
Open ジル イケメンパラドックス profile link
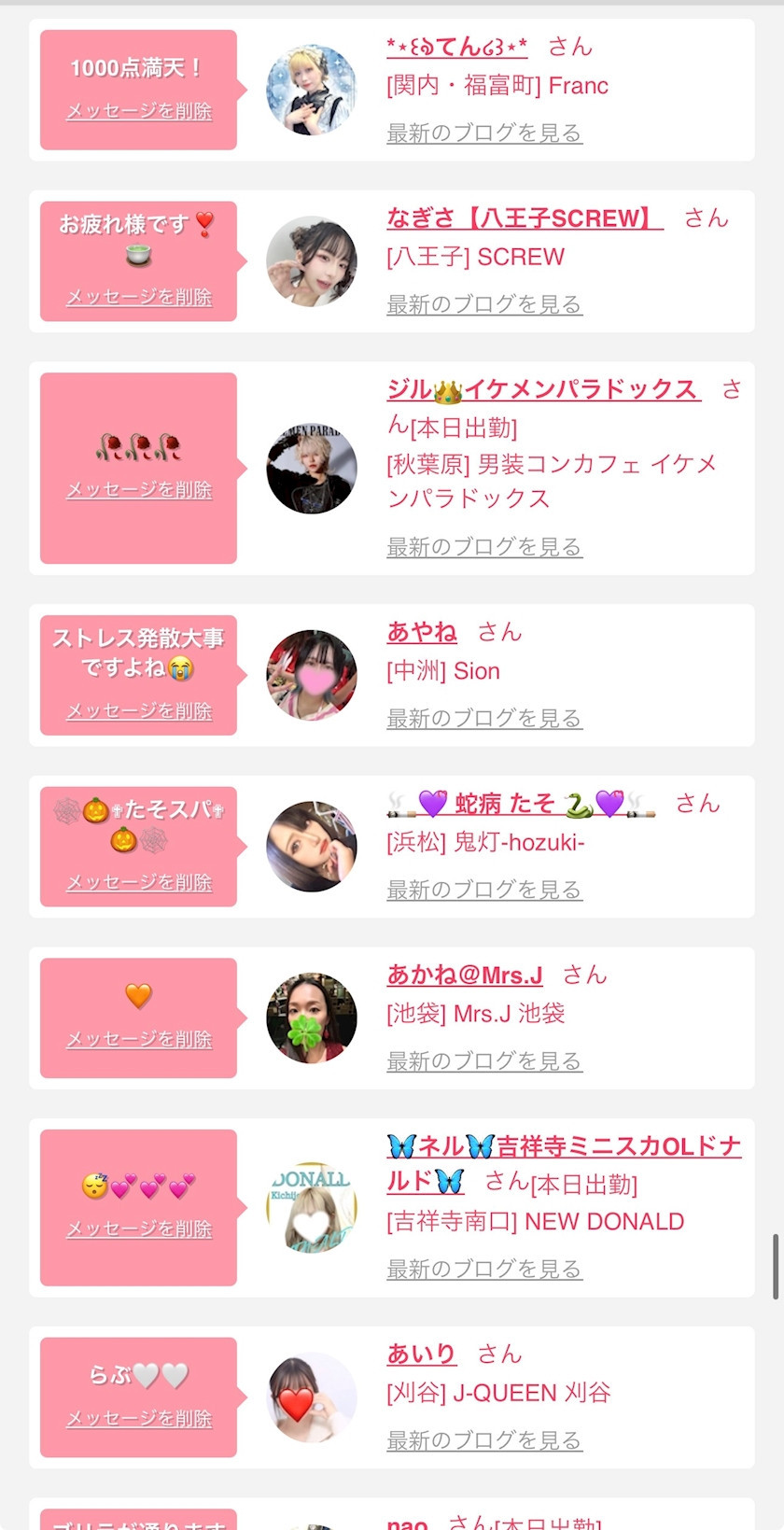543,390
